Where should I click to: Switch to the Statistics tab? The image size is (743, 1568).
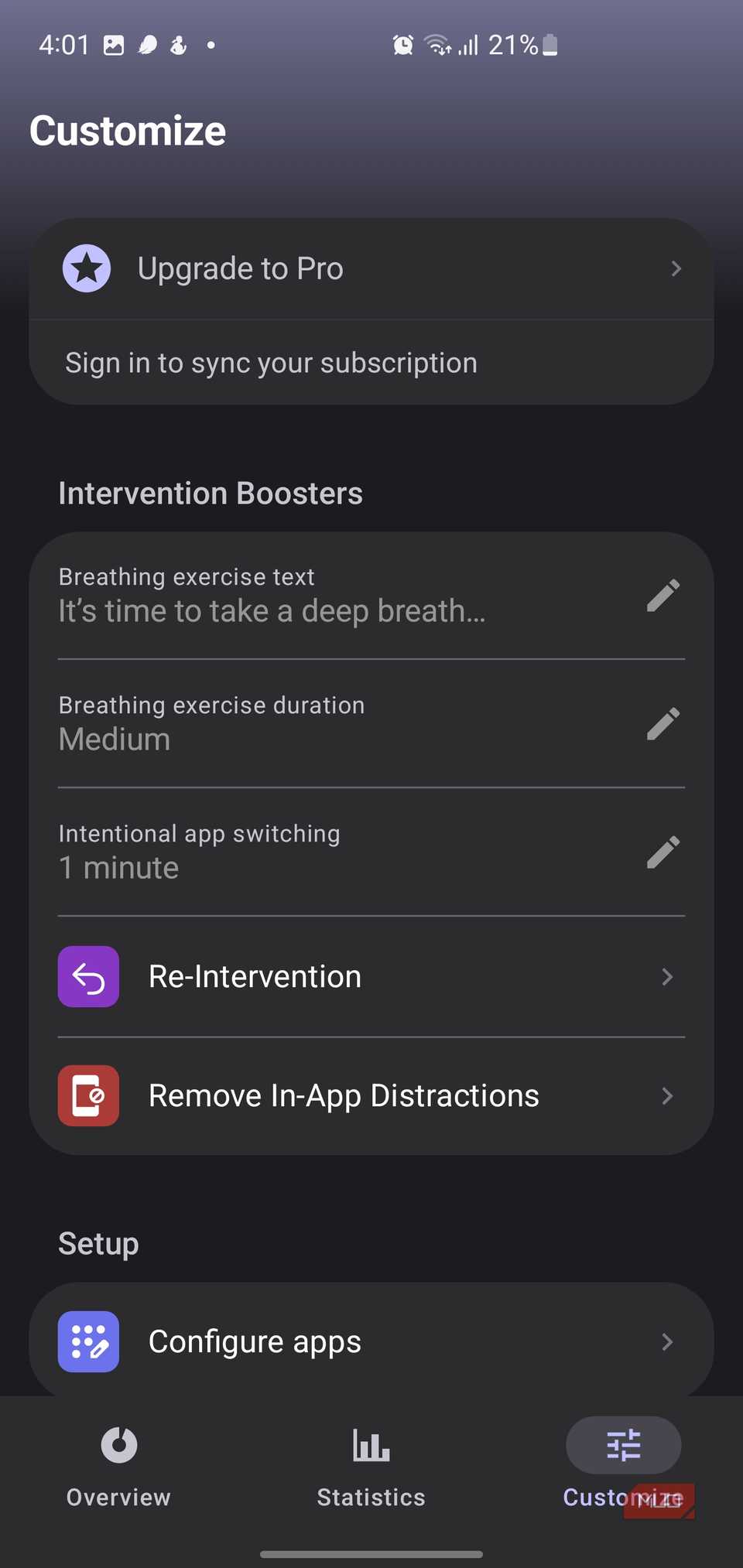371,1464
